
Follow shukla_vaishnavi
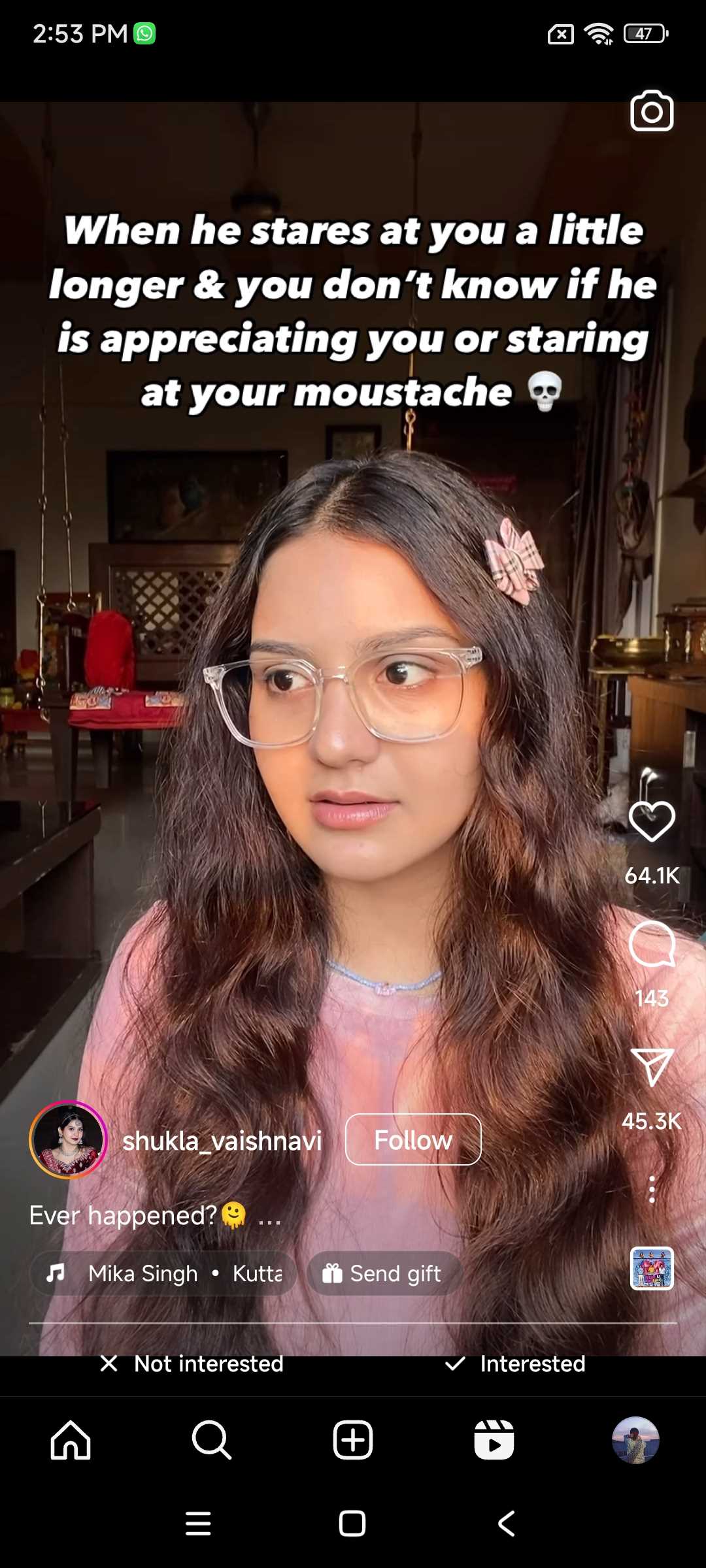(x=413, y=1139)
